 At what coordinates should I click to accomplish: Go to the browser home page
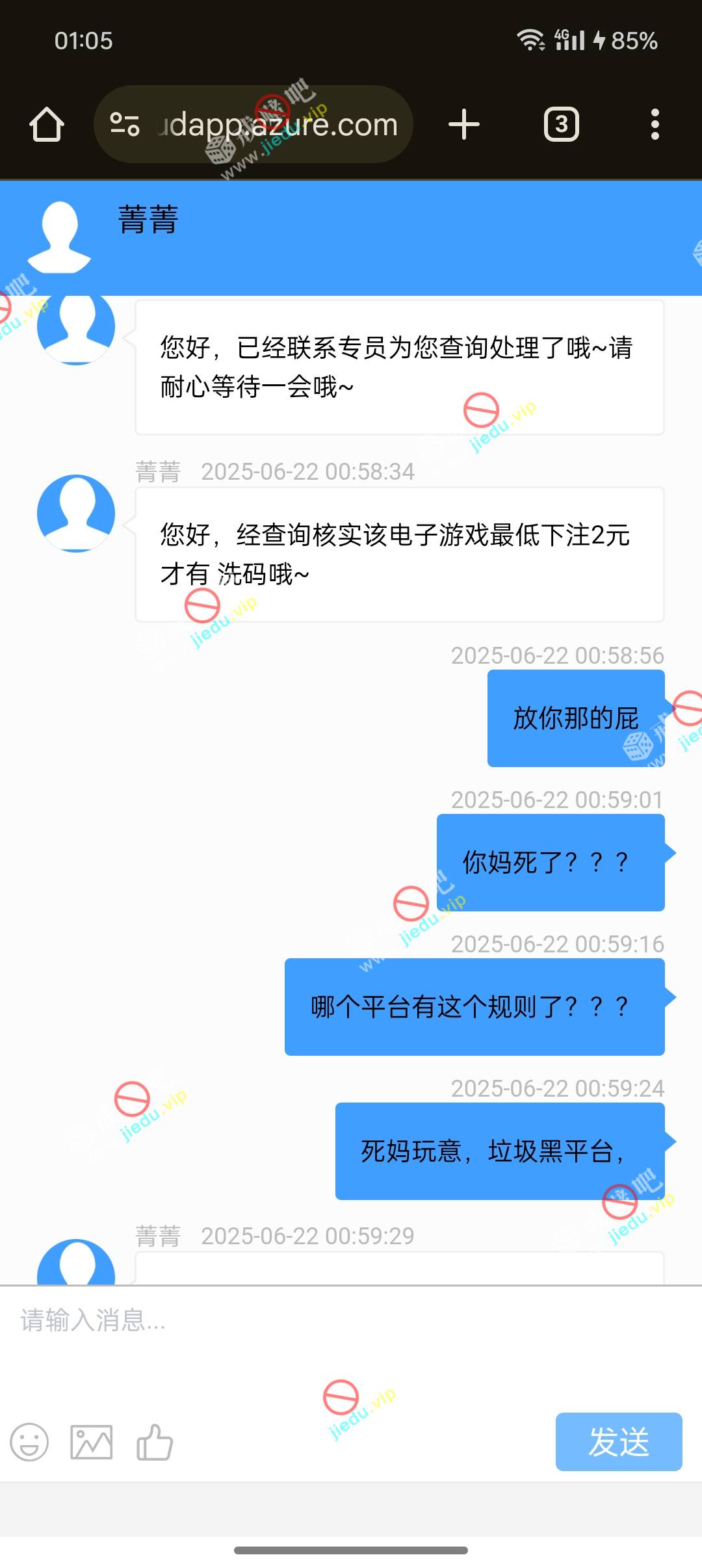pyautogui.click(x=47, y=124)
